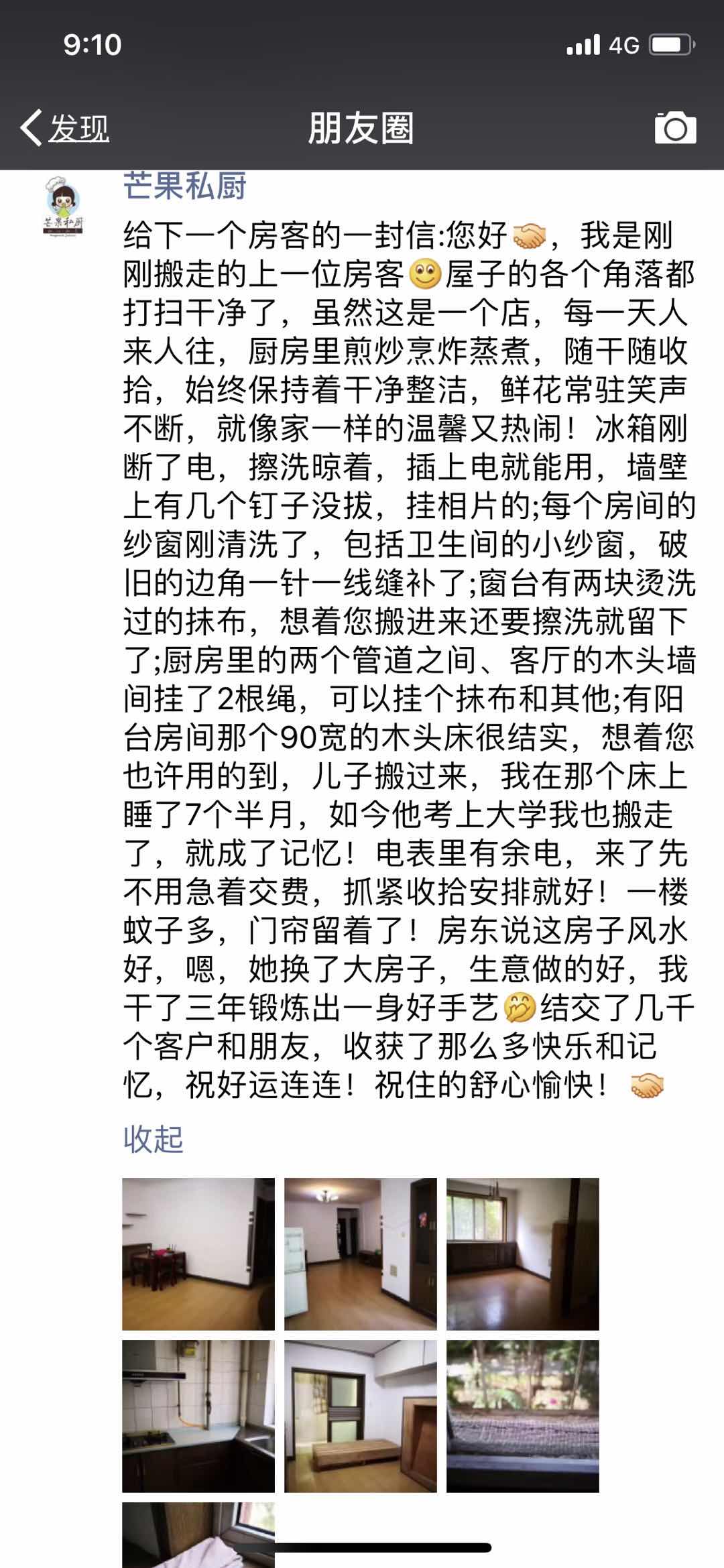
Task: Open photo of window screen edge
Action: click(523, 1416)
